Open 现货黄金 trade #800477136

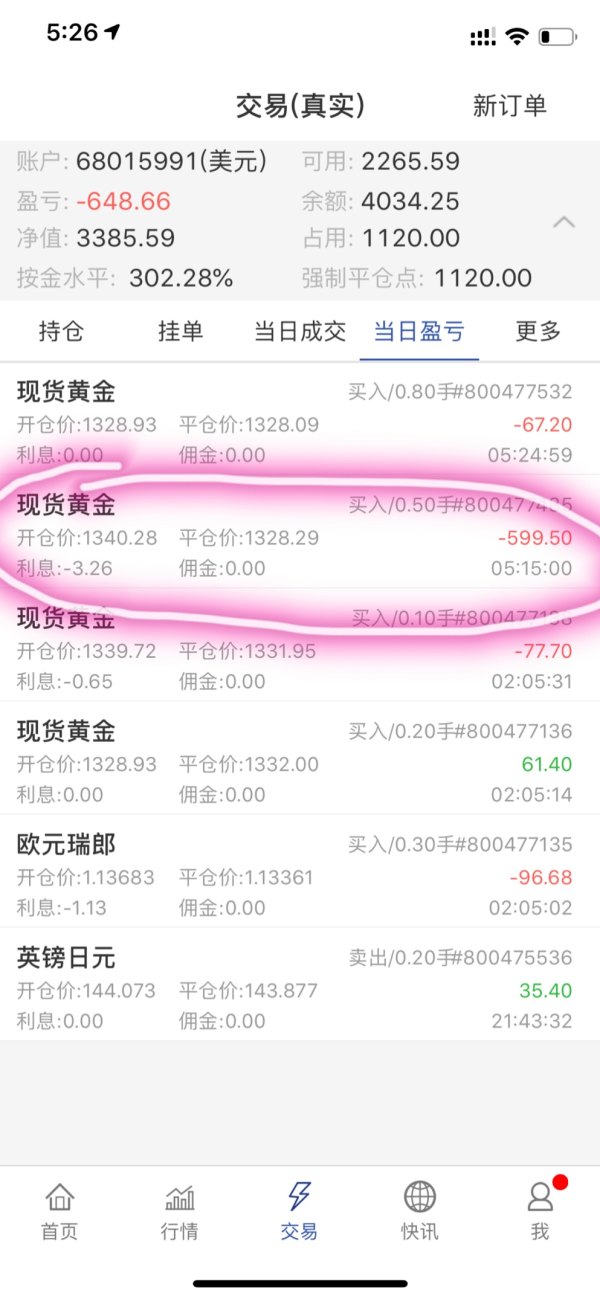(300, 761)
